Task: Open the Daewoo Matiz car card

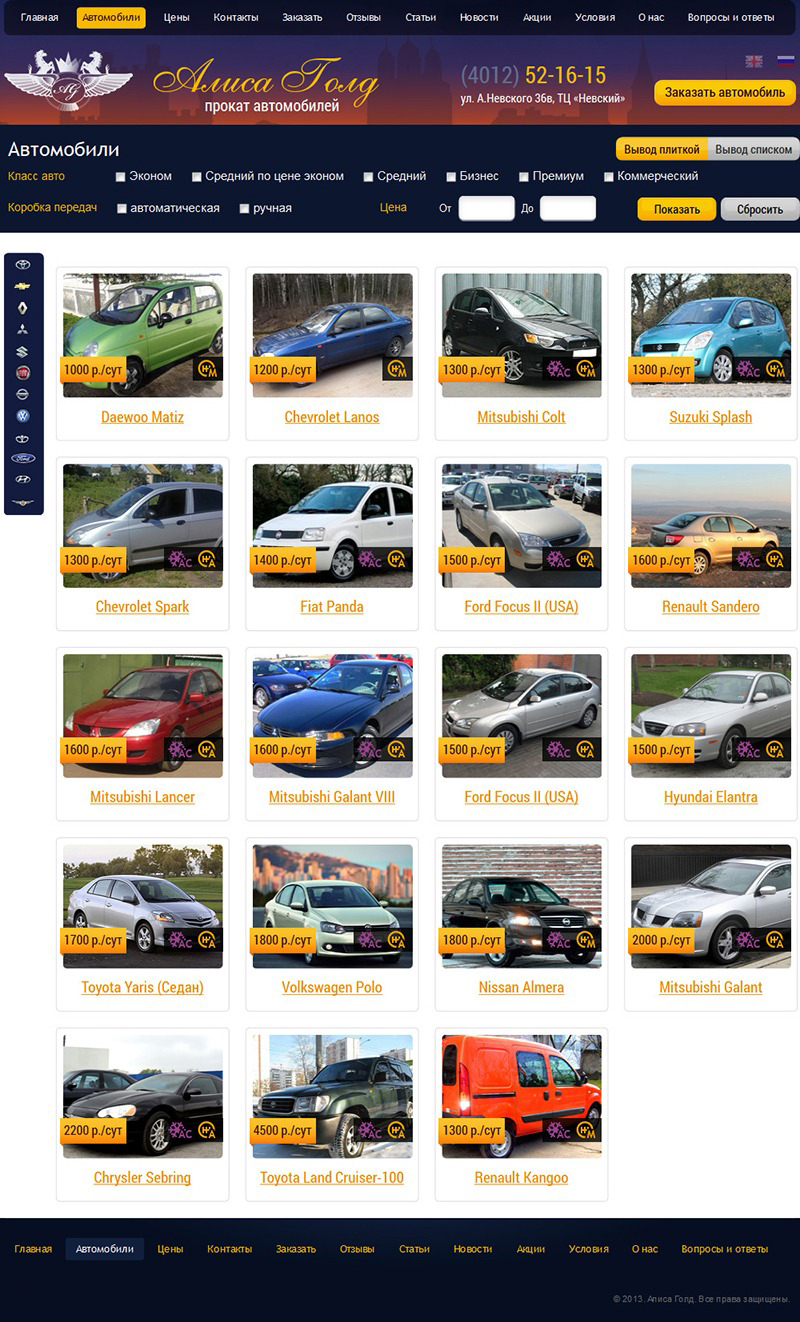Action: pos(143,353)
